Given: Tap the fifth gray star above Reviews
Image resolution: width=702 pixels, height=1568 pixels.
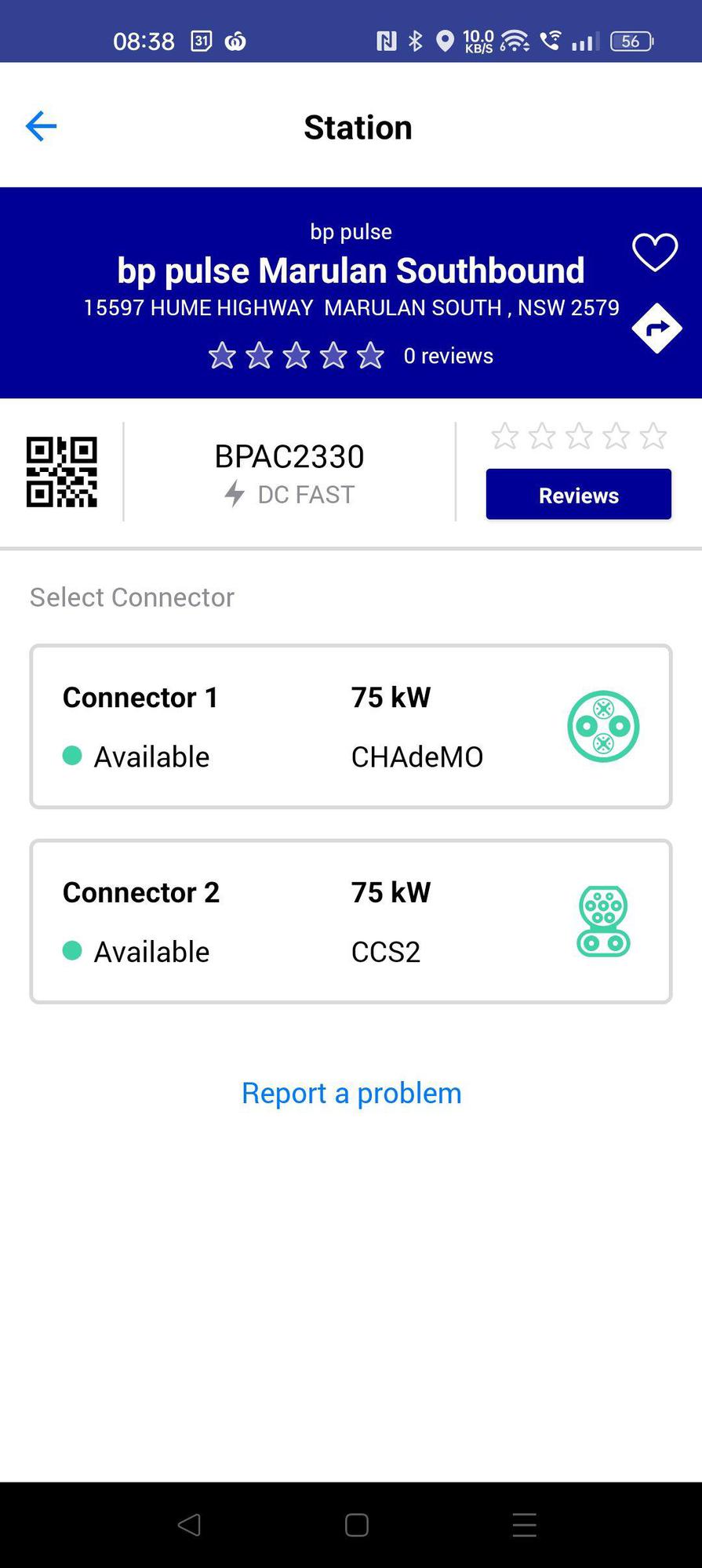Looking at the screenshot, I should tap(654, 436).
